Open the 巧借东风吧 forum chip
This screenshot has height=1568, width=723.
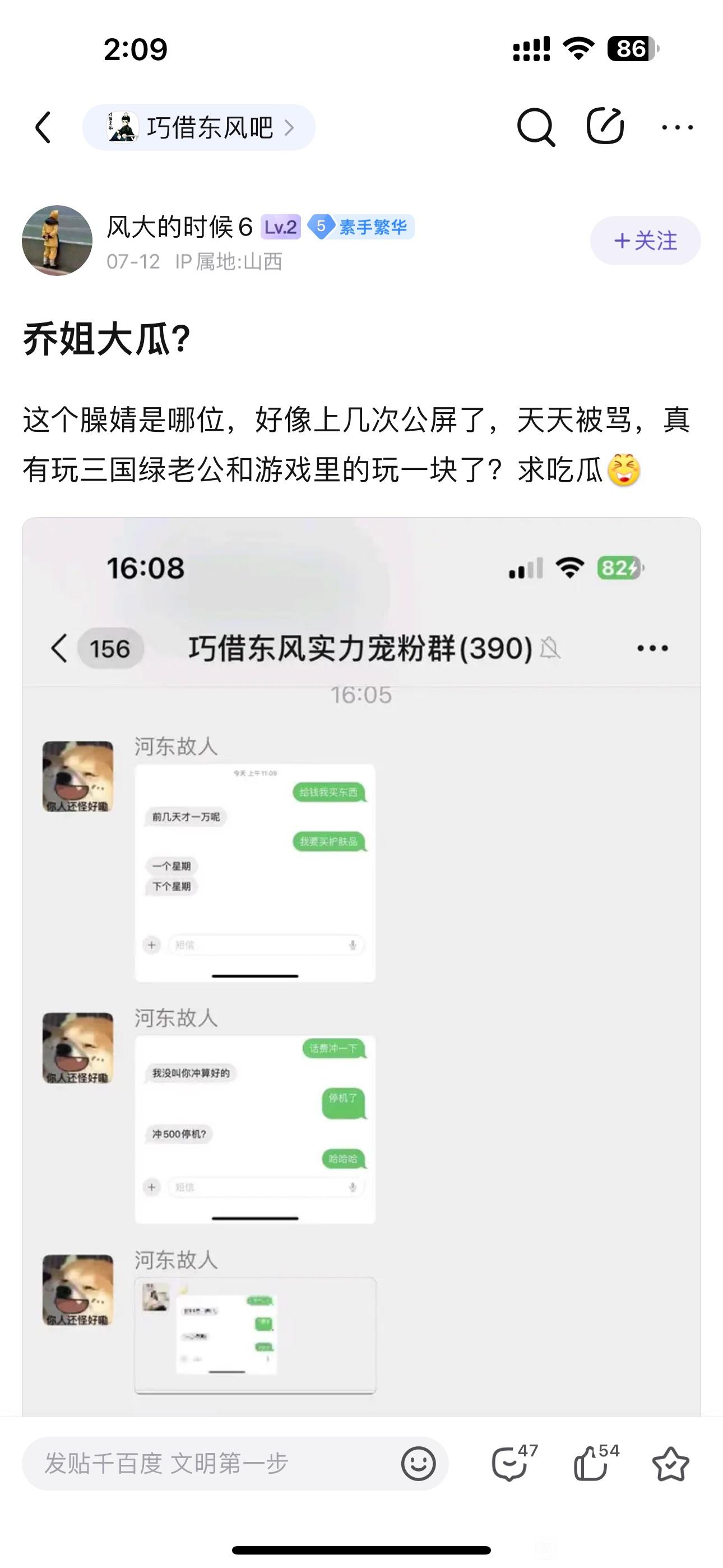click(199, 128)
